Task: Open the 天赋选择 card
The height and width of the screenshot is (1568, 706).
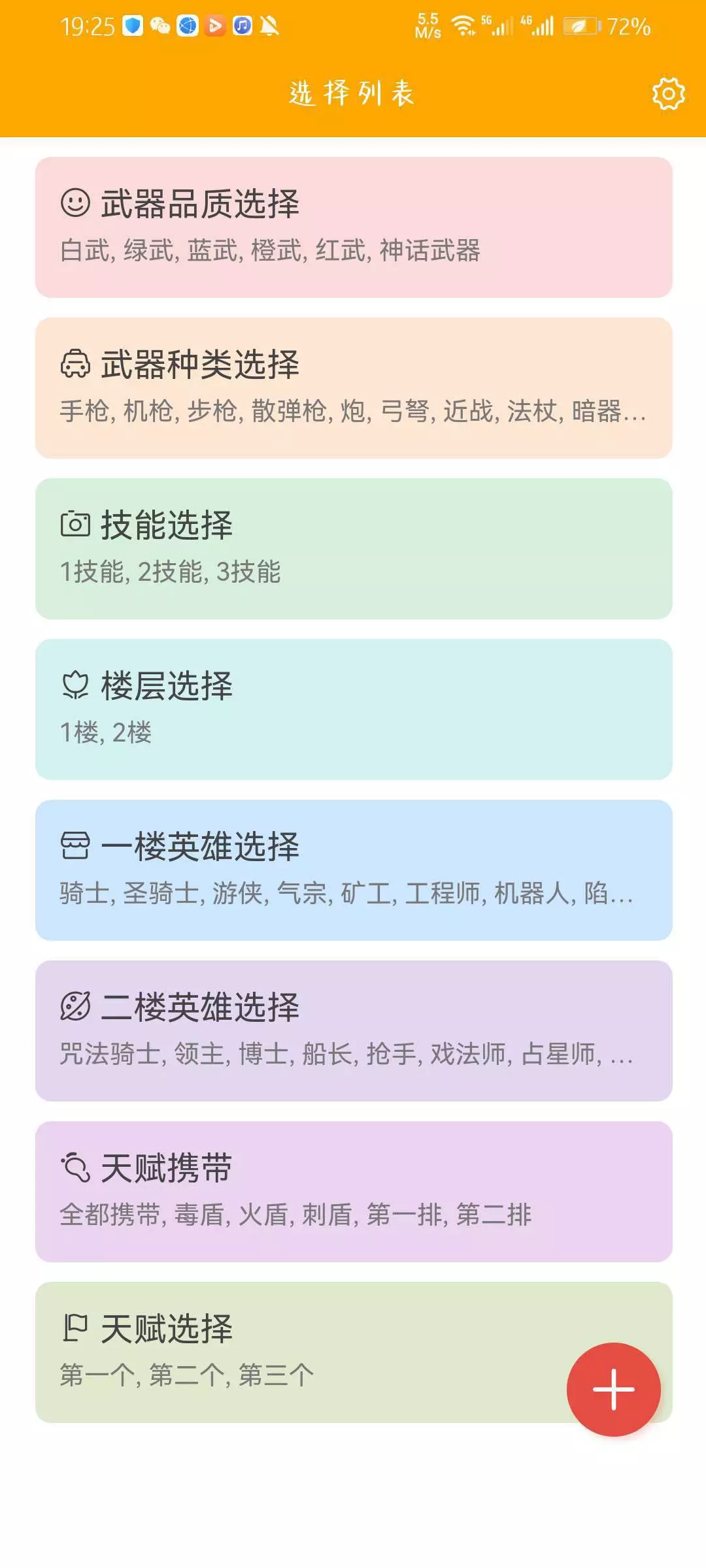Action: 301,1352
